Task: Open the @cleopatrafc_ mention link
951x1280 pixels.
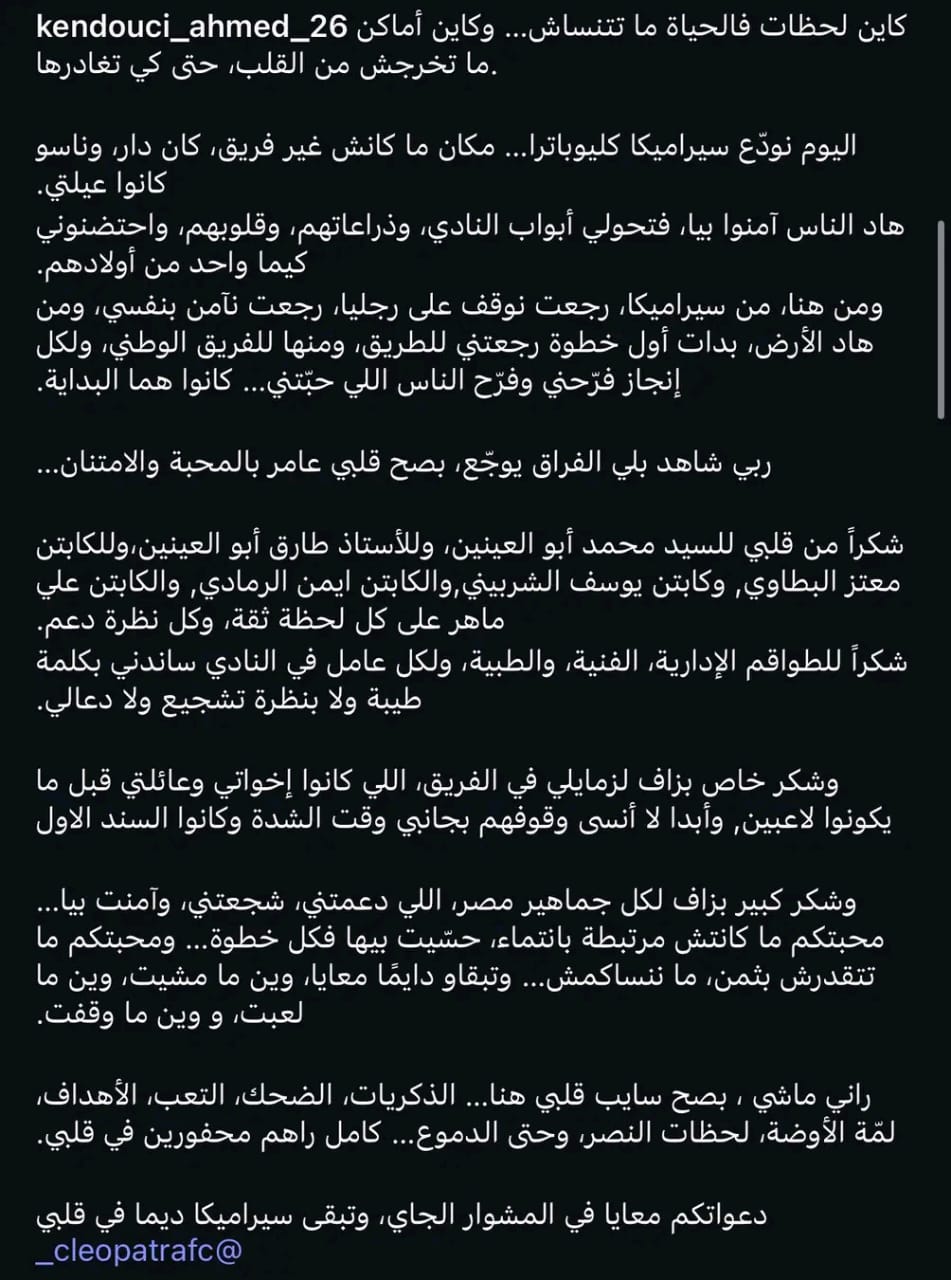Action: [139, 1251]
